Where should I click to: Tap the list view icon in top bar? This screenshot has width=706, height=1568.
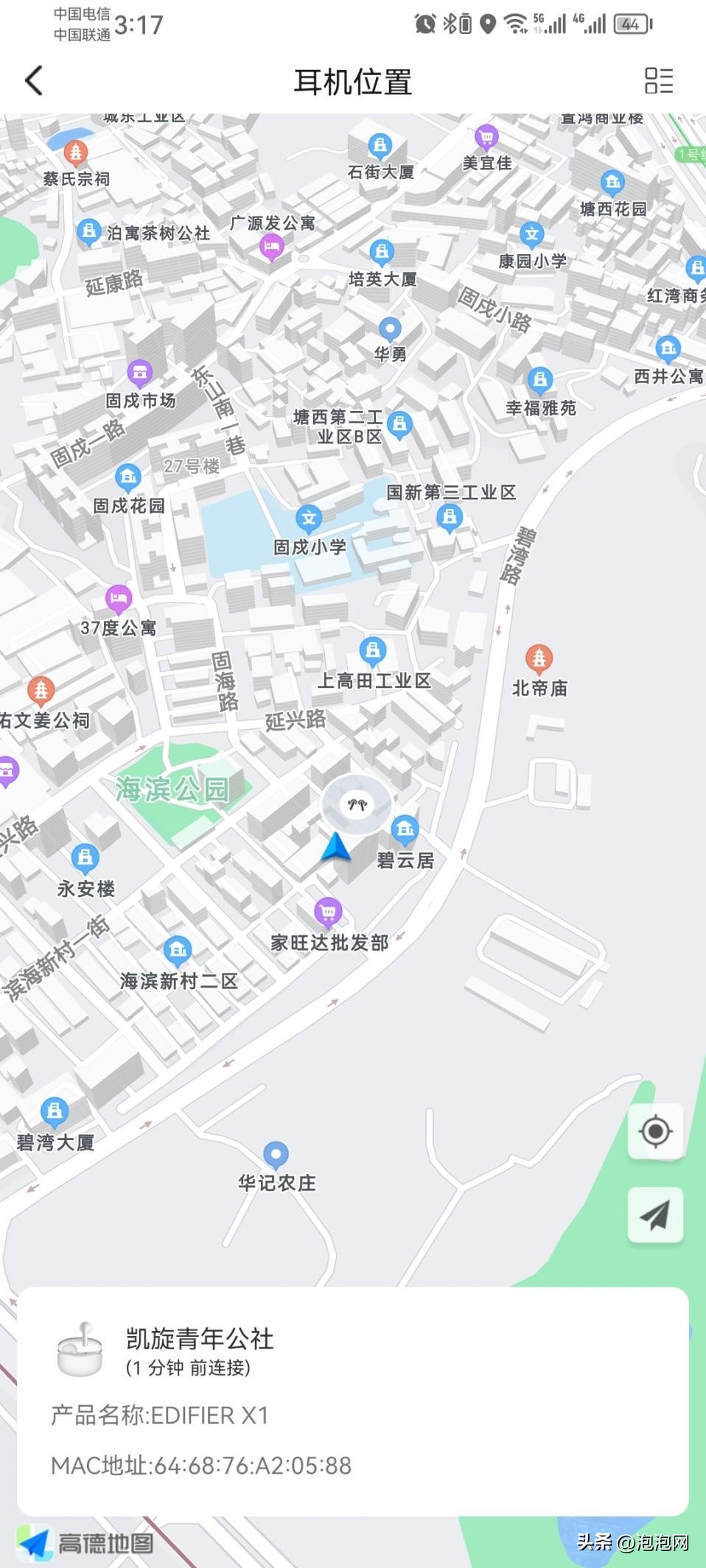(x=658, y=81)
